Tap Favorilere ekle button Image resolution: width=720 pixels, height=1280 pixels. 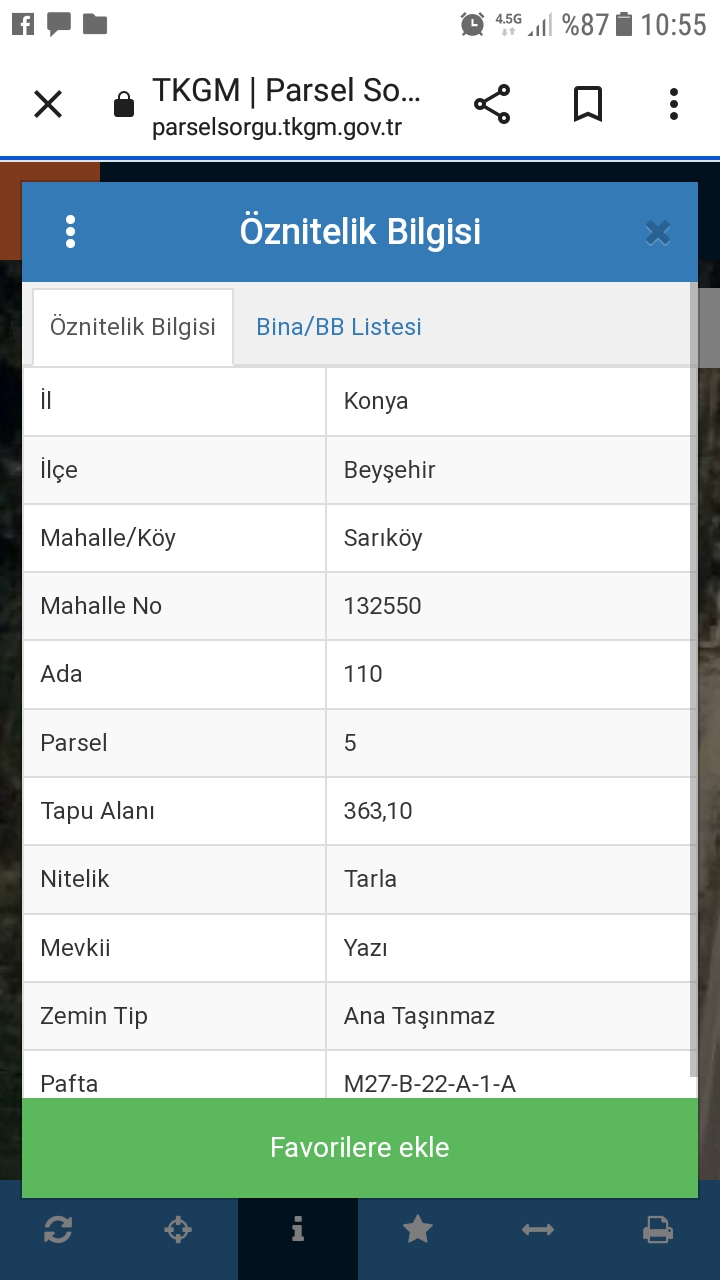point(360,1147)
